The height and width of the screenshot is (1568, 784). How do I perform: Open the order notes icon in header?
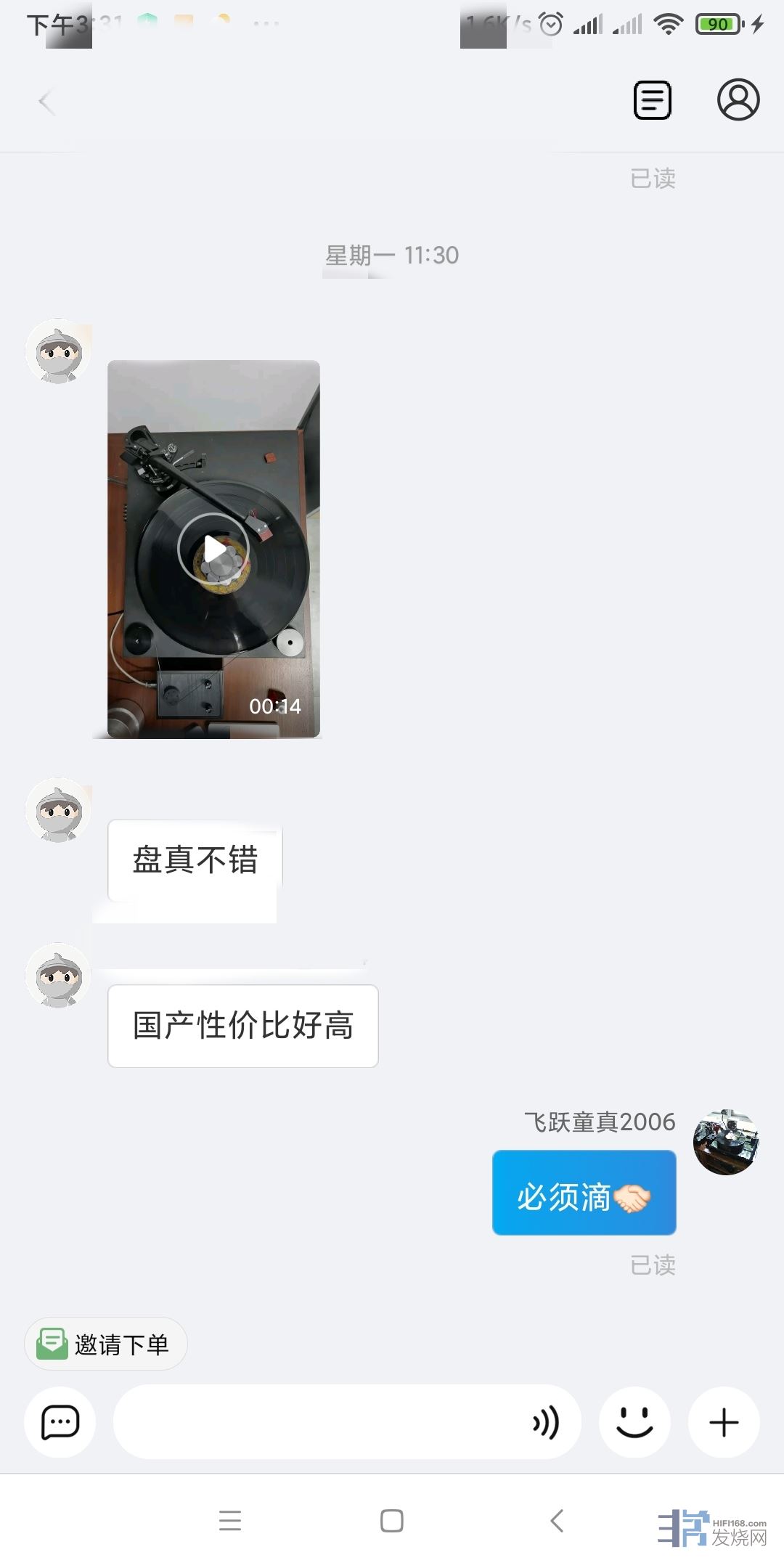[x=652, y=100]
